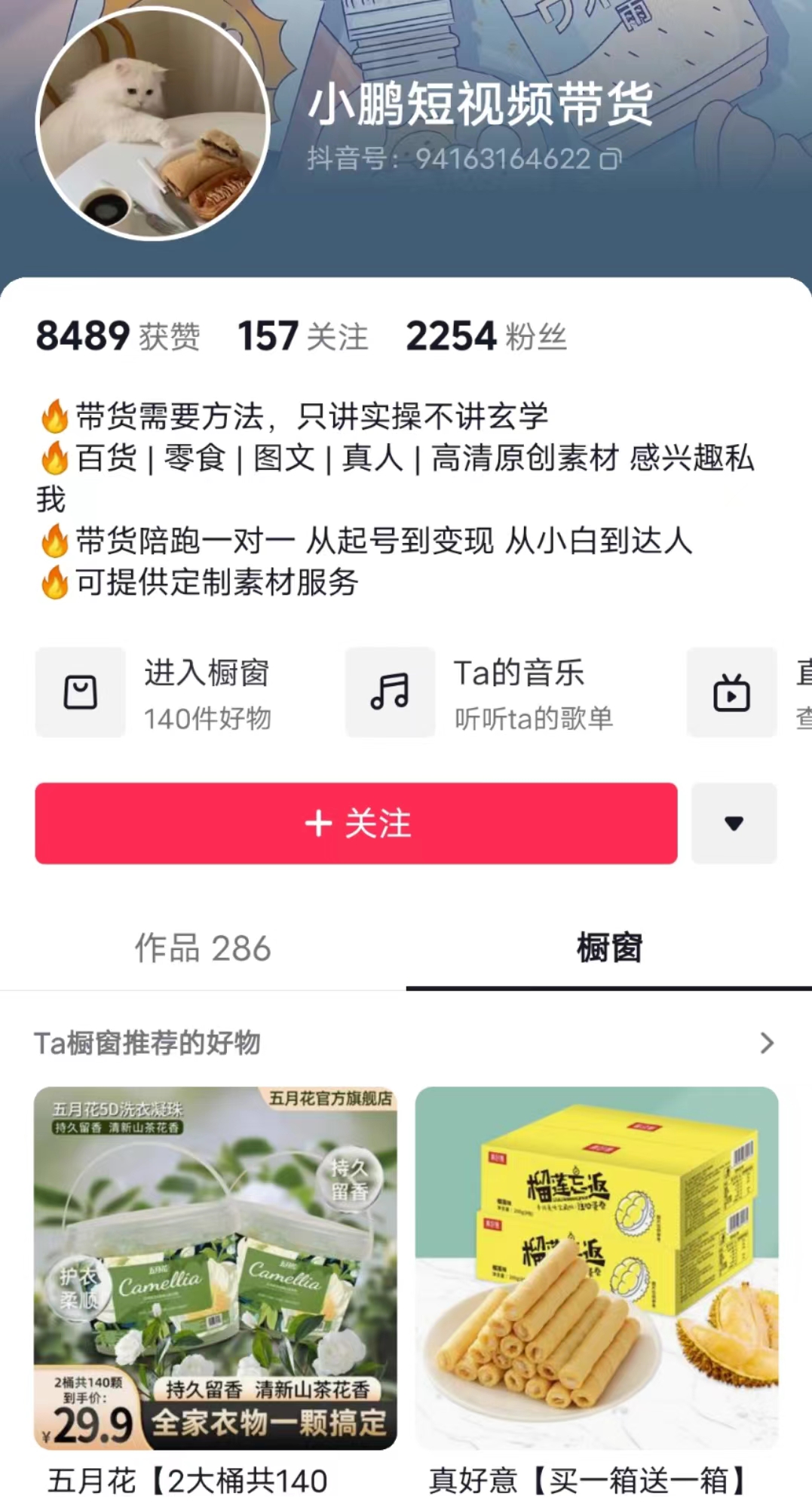This screenshot has height=1505, width=812.
Task: Enter the 进入橱窗 product showcase
Action: click(155, 692)
